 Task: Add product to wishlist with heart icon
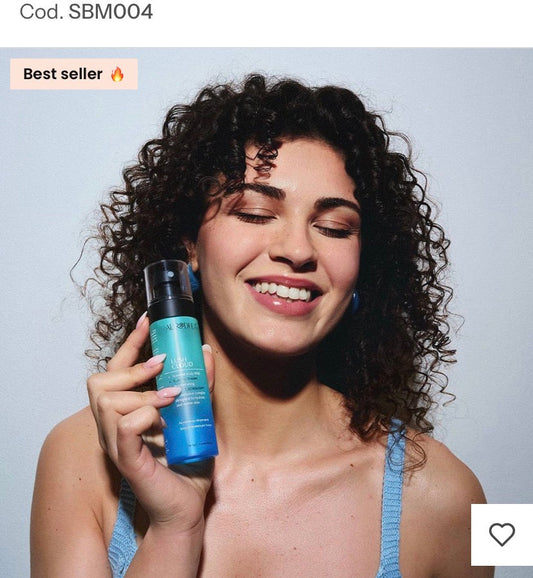502,535
